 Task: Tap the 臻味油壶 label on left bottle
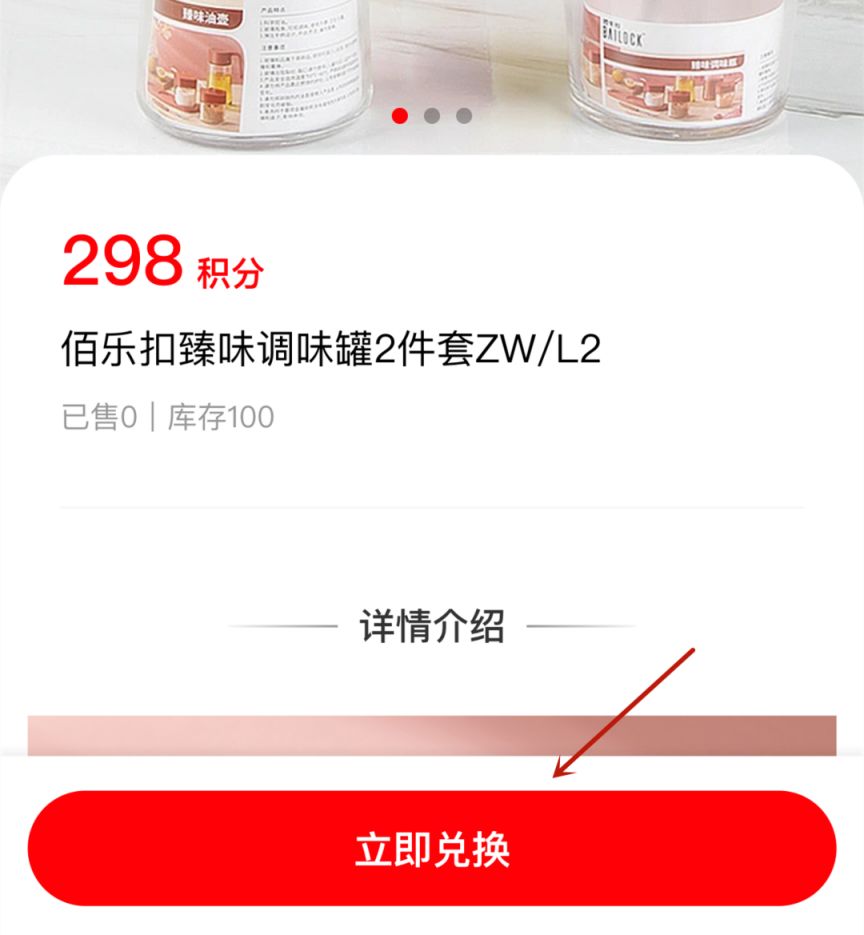click(203, 14)
